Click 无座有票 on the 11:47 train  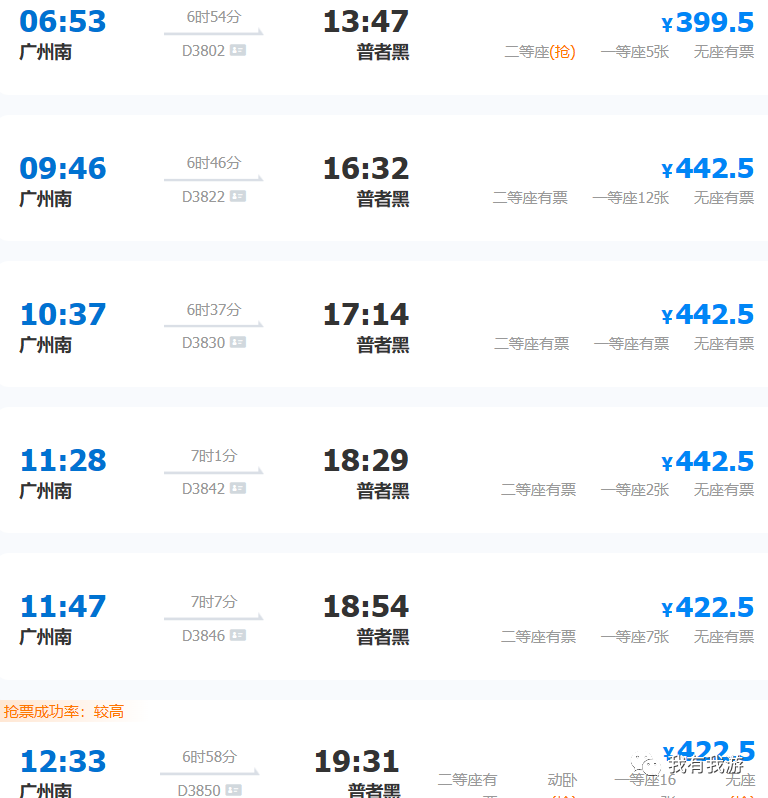click(723, 637)
